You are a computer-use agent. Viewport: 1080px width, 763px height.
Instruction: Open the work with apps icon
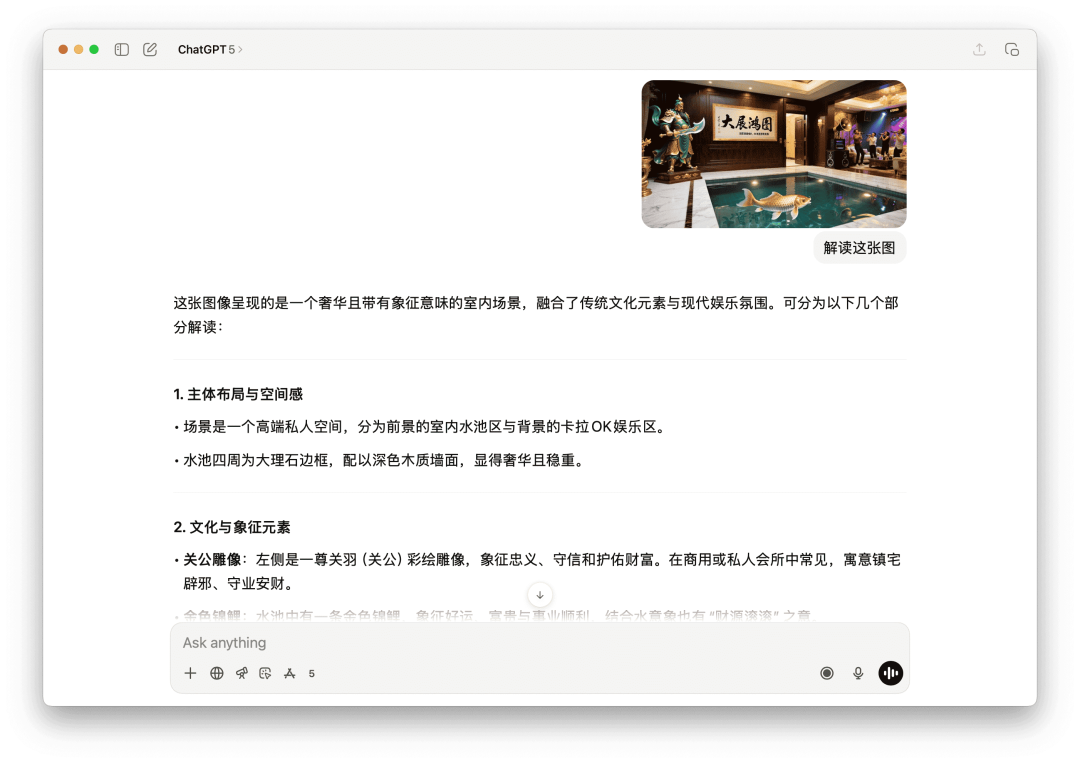290,673
